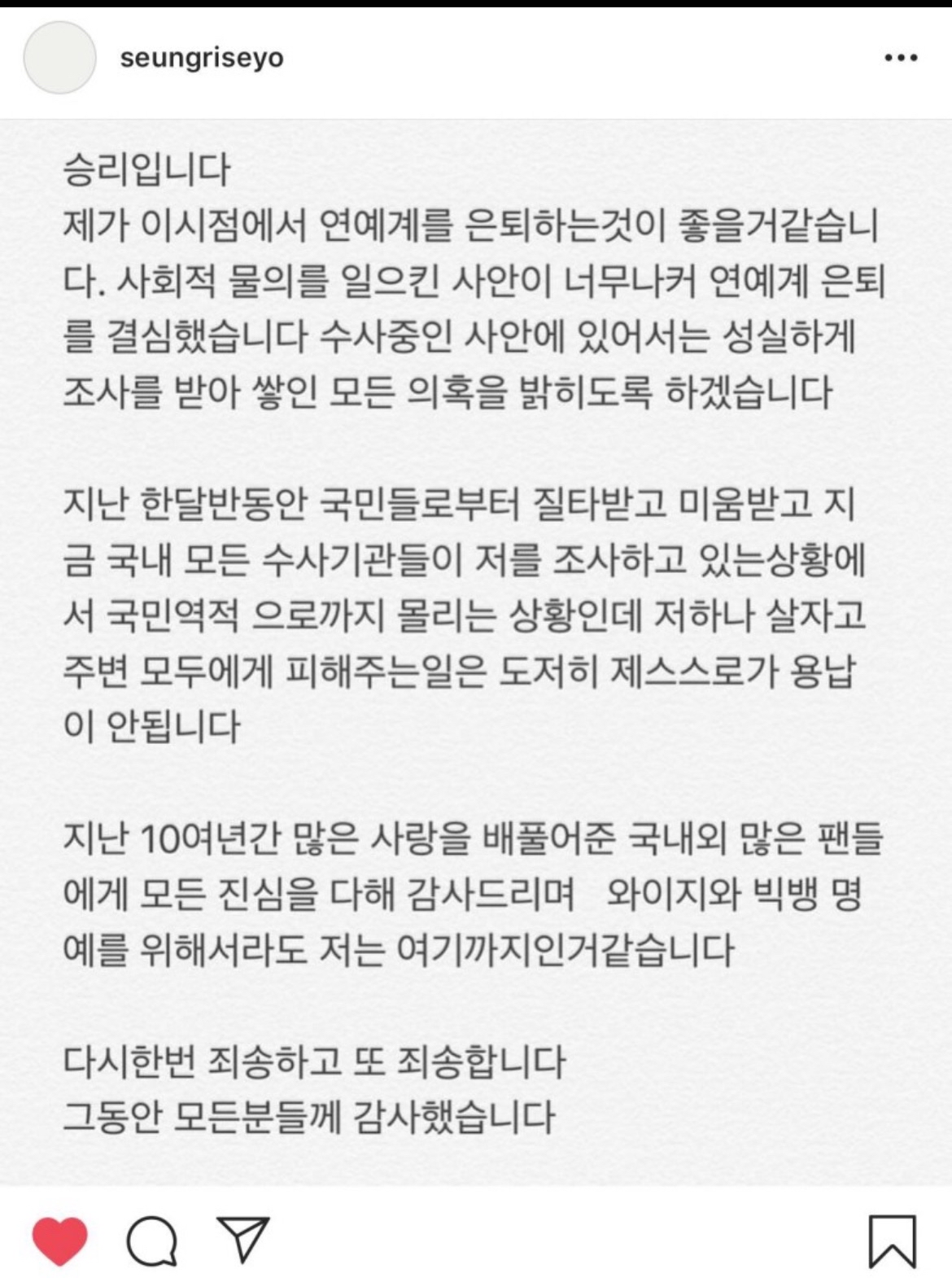Save the post with the bookmark icon

coord(892,1241)
